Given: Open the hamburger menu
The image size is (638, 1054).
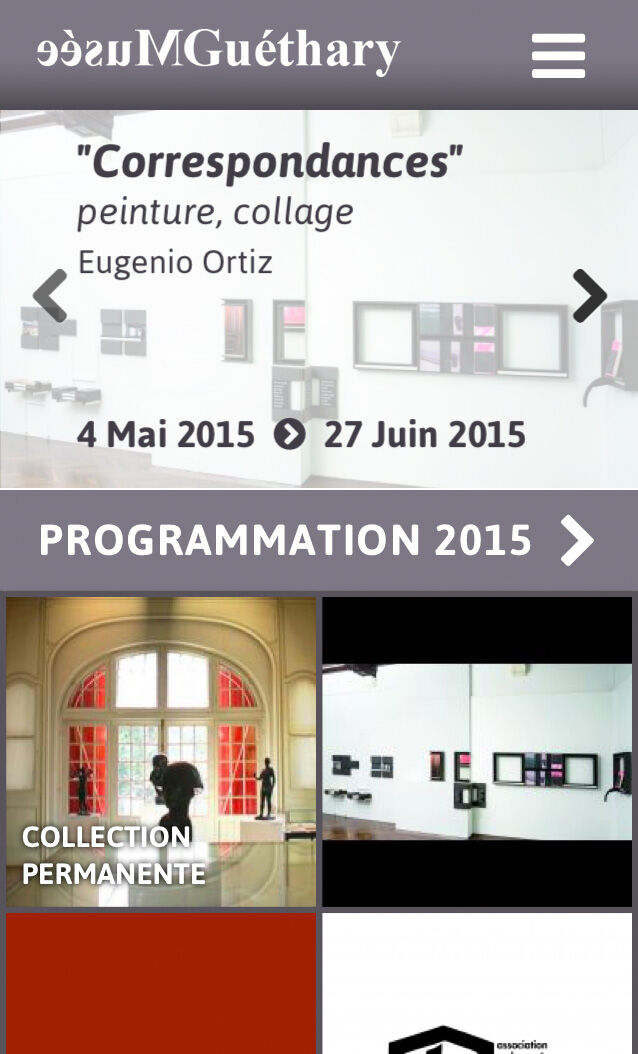Looking at the screenshot, I should point(558,56).
